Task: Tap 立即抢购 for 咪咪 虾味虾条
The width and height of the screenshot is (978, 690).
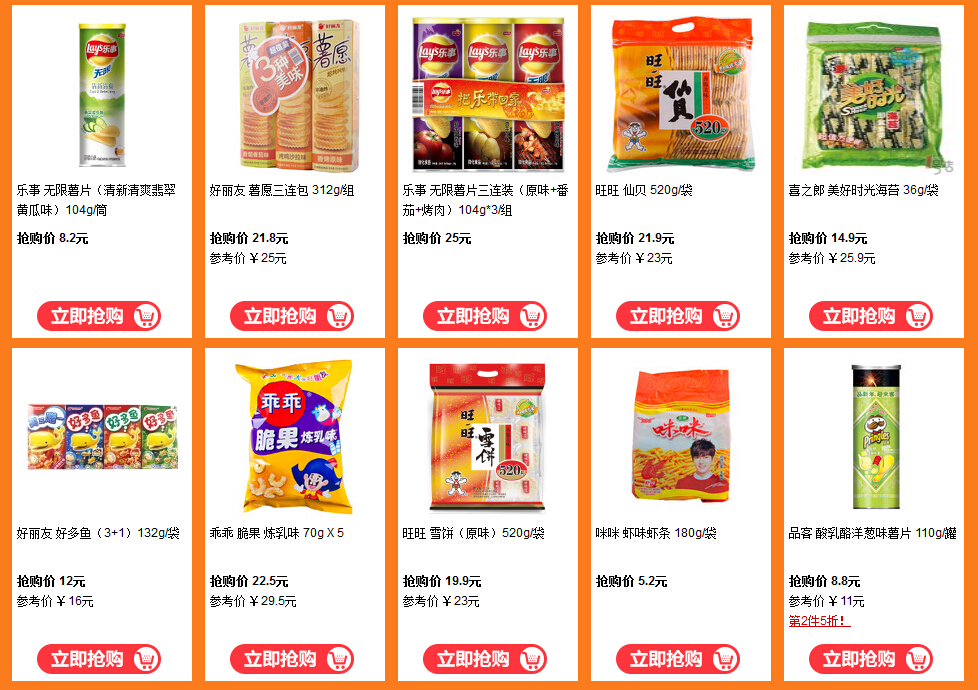Action: (x=678, y=659)
